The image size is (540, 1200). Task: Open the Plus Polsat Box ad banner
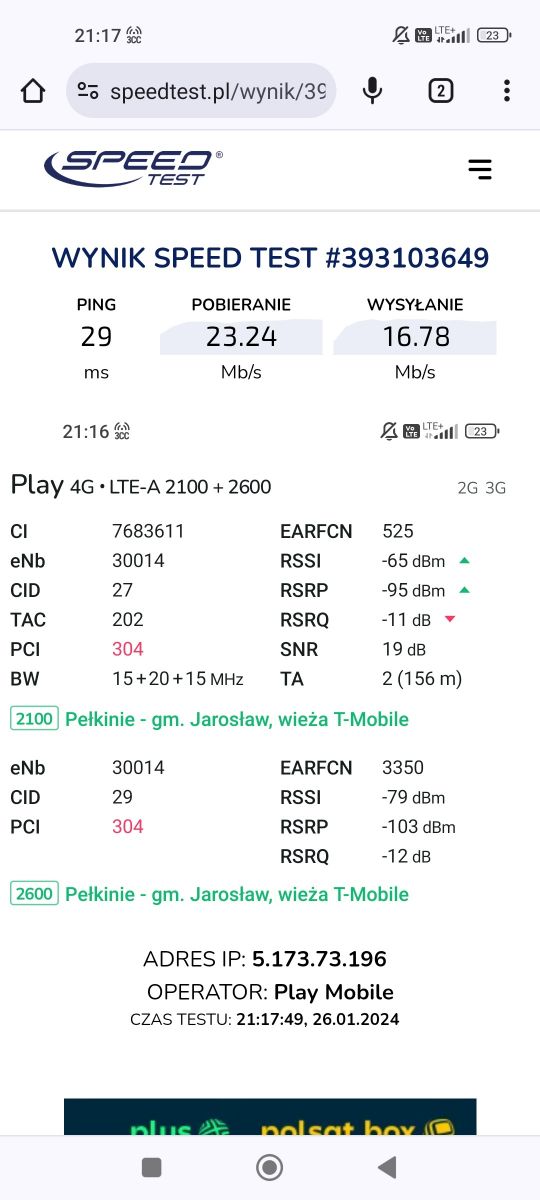click(270, 1117)
